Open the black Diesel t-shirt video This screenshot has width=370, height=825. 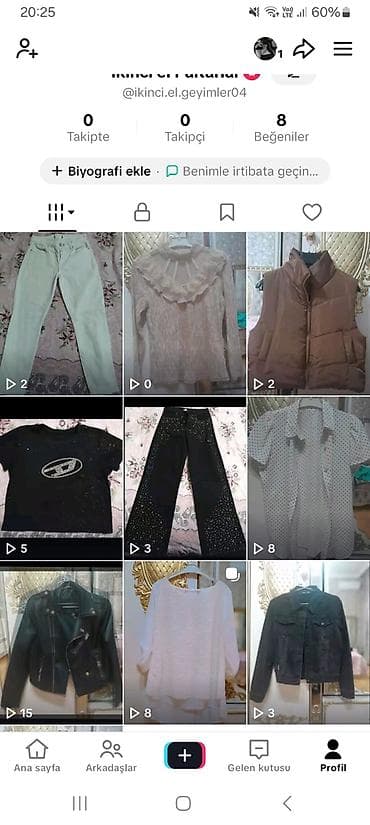pos(61,478)
